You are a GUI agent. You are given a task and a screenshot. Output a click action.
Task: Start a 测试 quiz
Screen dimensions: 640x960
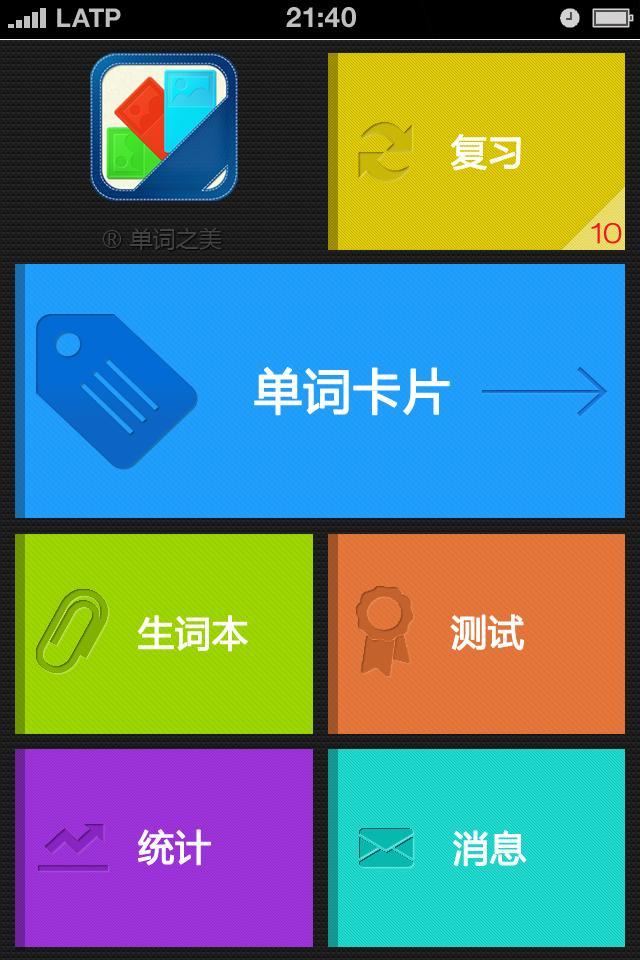[x=477, y=634]
